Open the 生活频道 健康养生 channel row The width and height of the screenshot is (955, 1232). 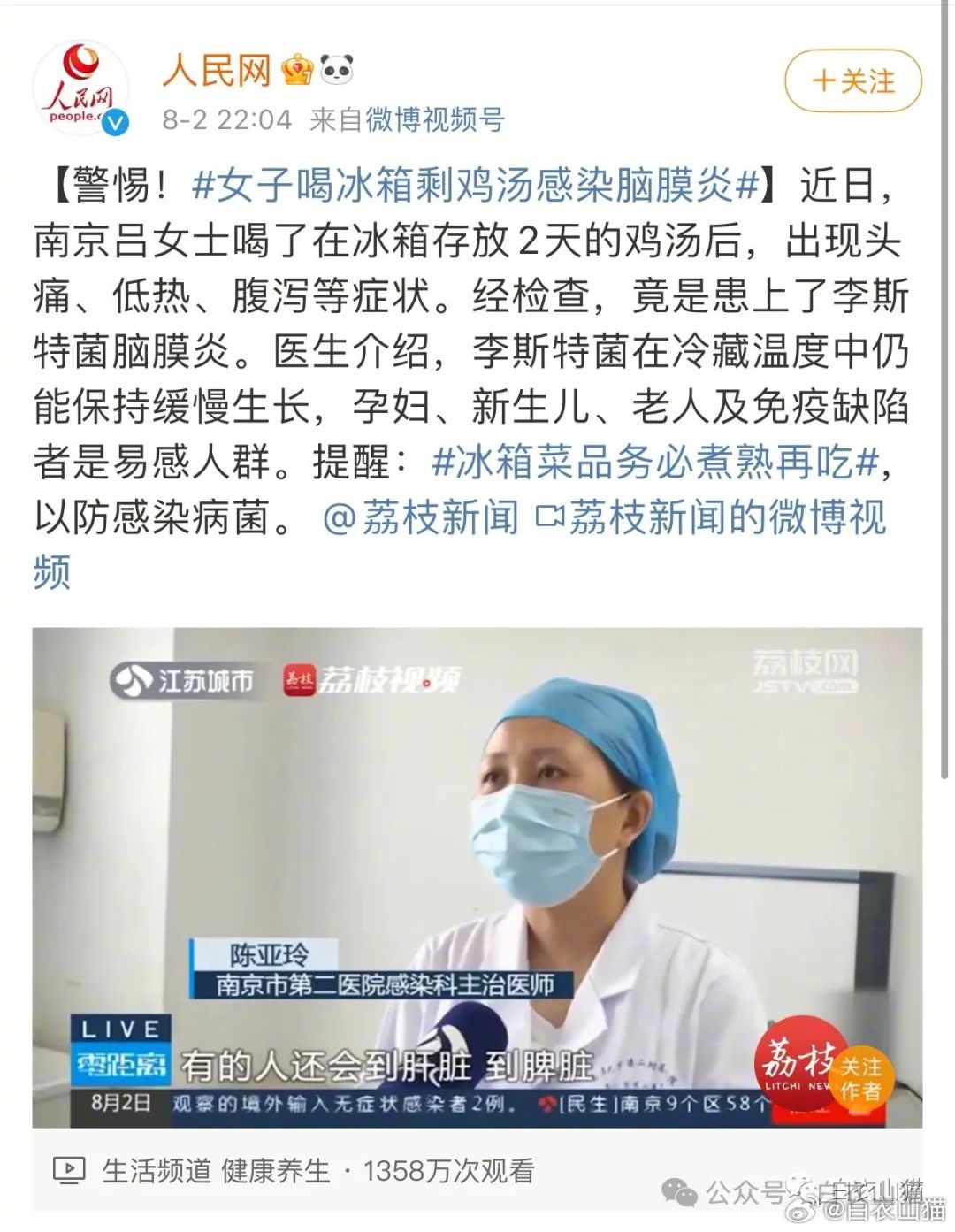click(215, 1171)
